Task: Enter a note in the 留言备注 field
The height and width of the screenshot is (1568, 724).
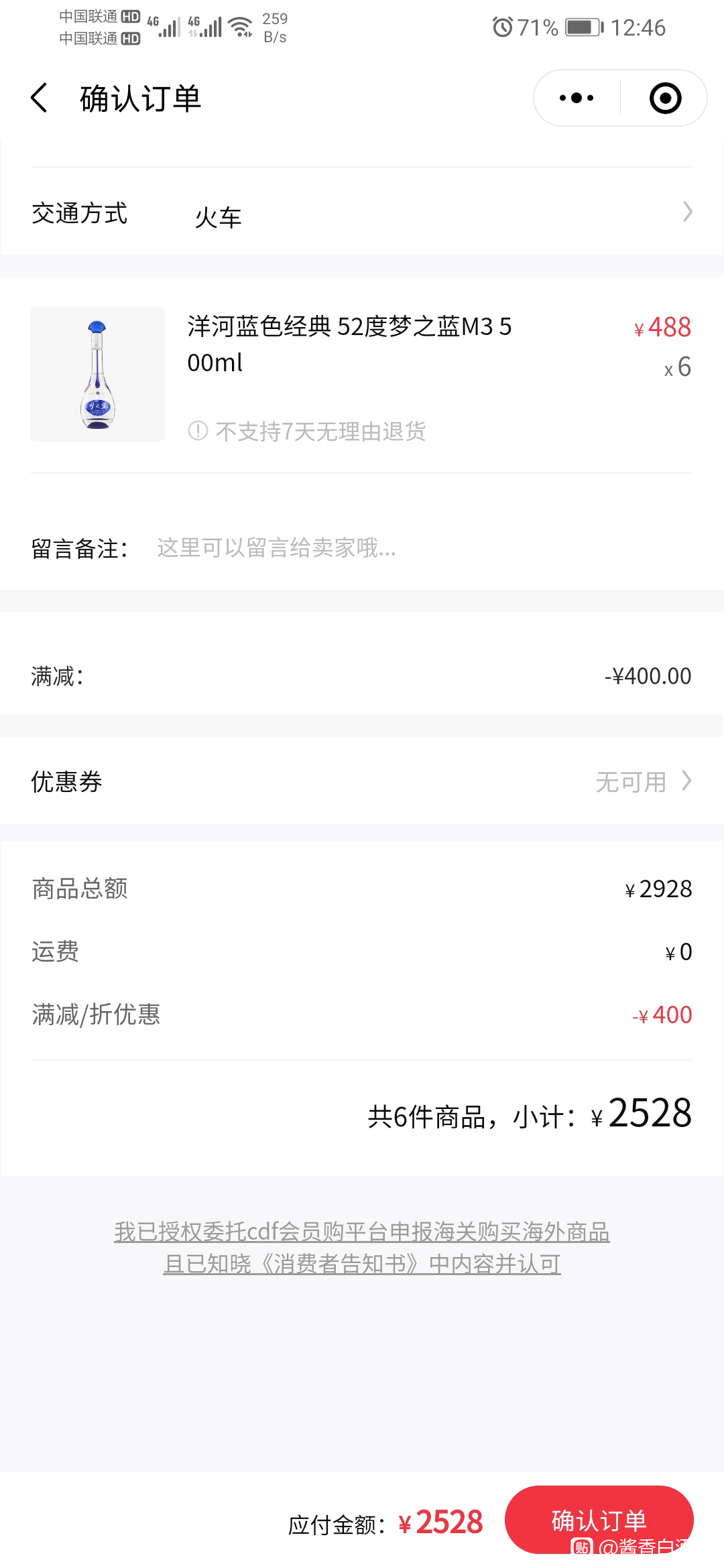Action: (x=424, y=548)
